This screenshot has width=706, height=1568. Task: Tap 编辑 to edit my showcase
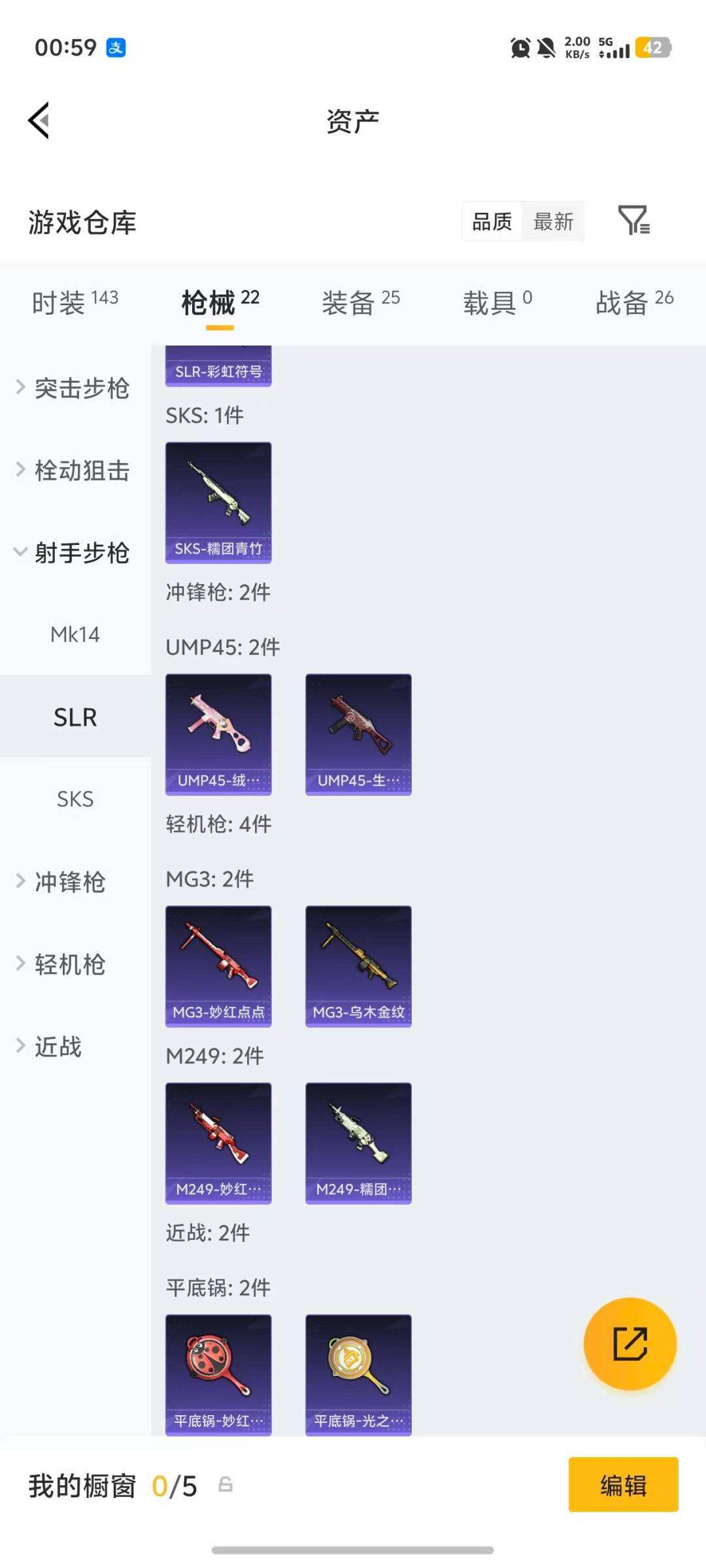623,1485
